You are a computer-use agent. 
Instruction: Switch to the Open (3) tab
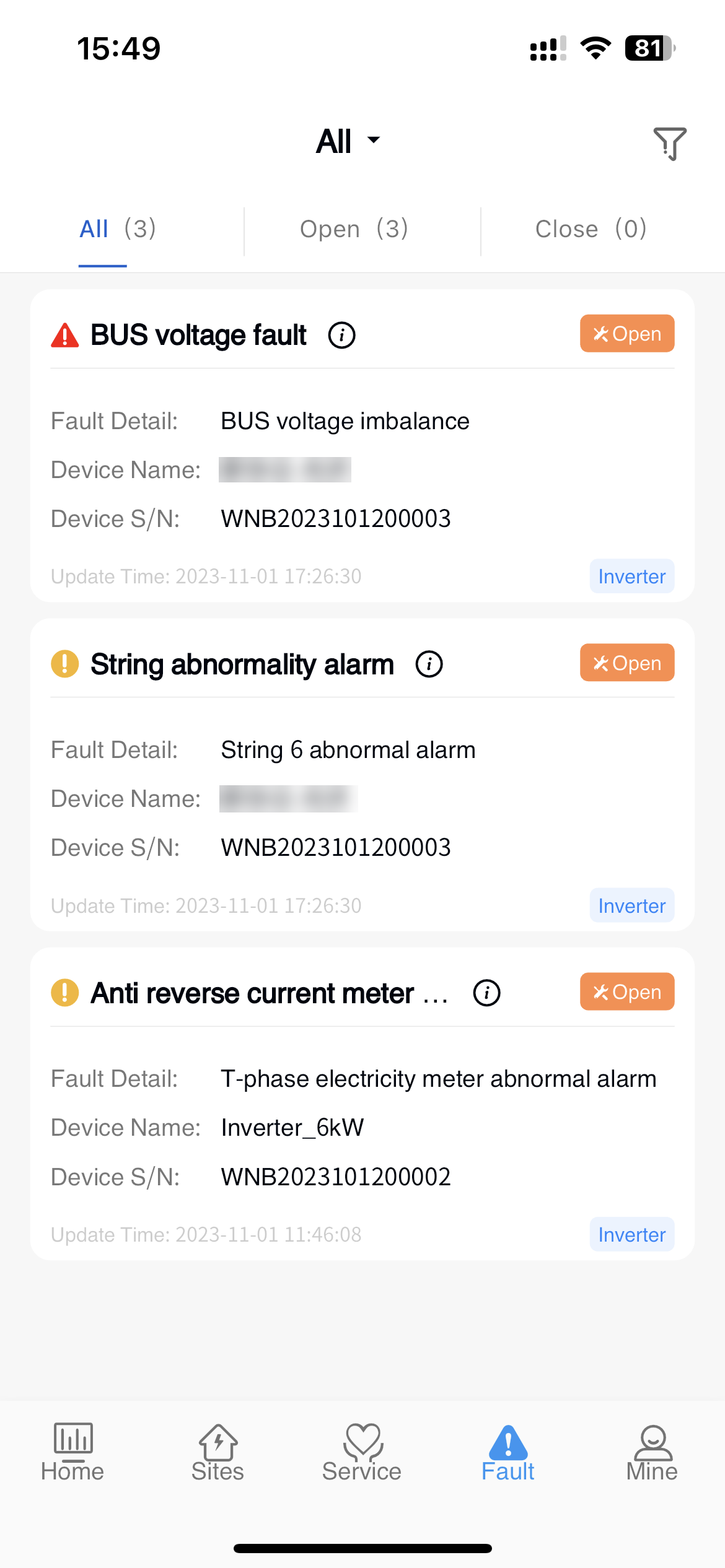pyautogui.click(x=353, y=229)
